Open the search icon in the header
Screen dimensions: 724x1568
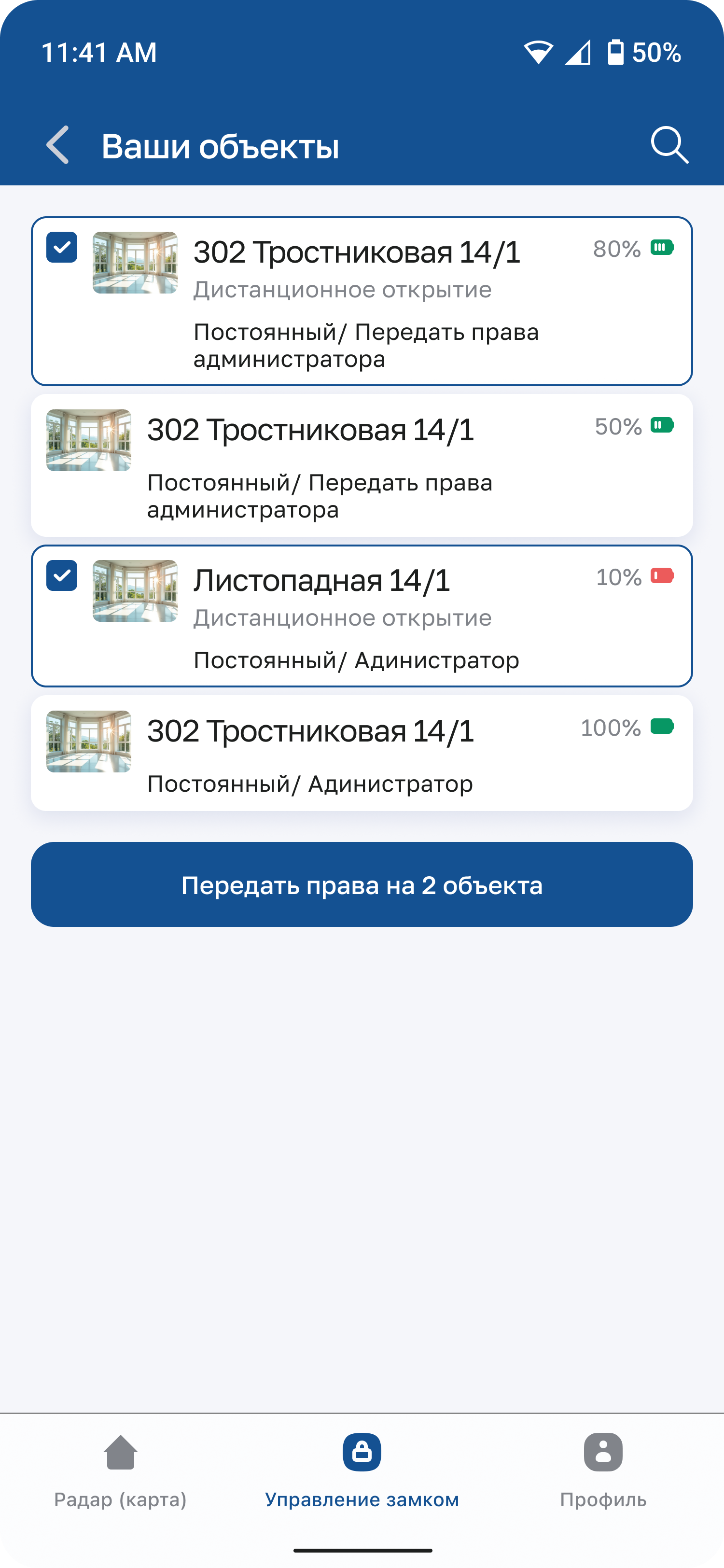(669, 145)
